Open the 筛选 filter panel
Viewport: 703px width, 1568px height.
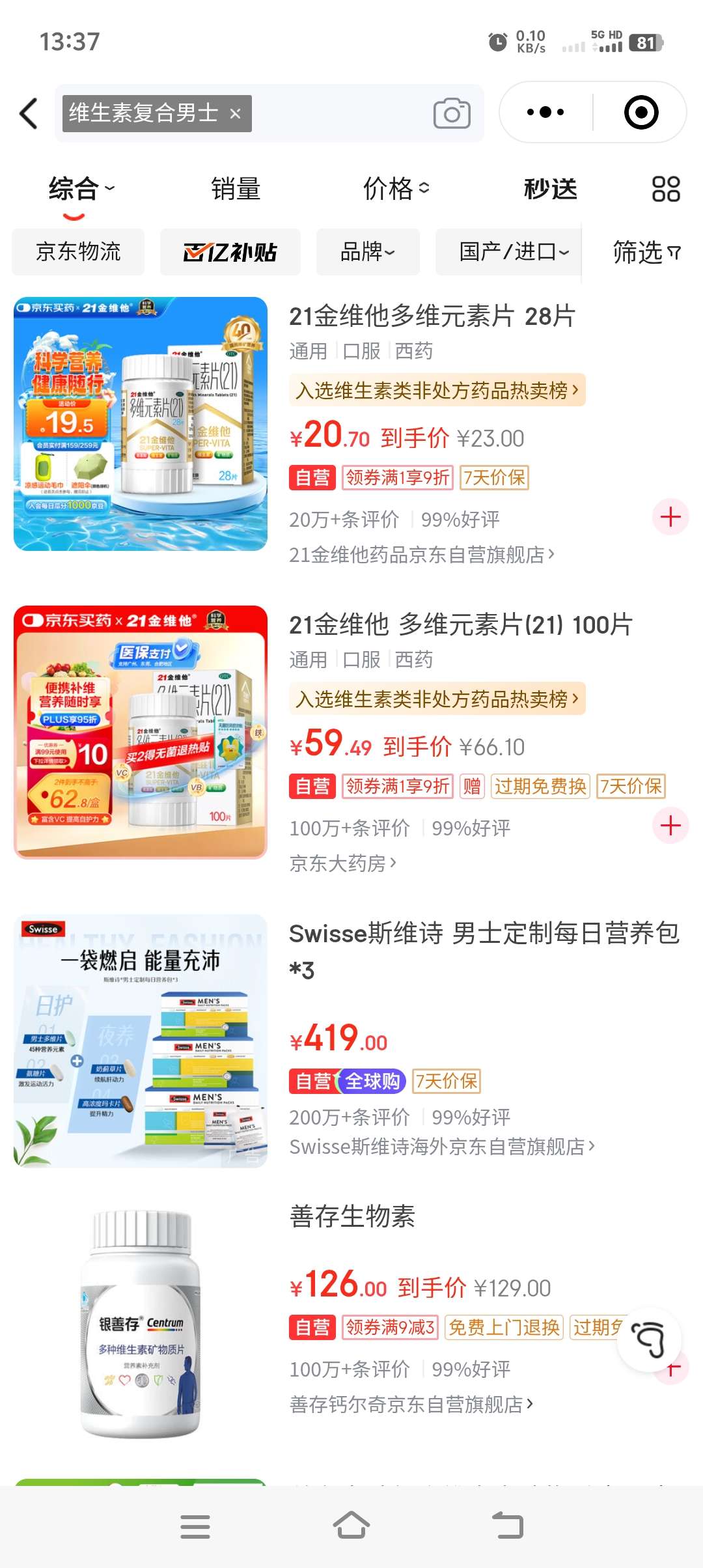click(646, 251)
